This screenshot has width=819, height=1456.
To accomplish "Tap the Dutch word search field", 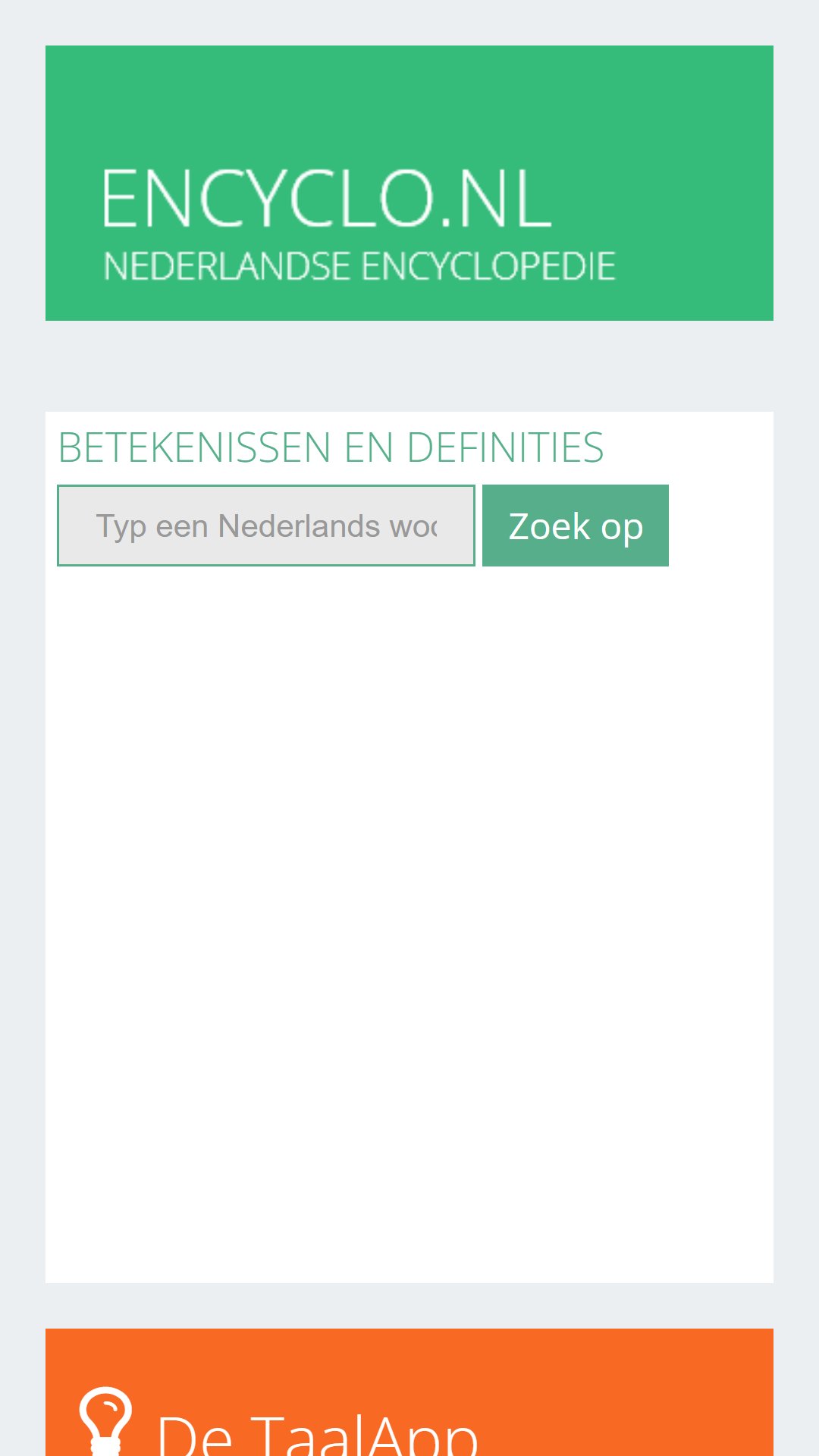I will click(x=266, y=526).
